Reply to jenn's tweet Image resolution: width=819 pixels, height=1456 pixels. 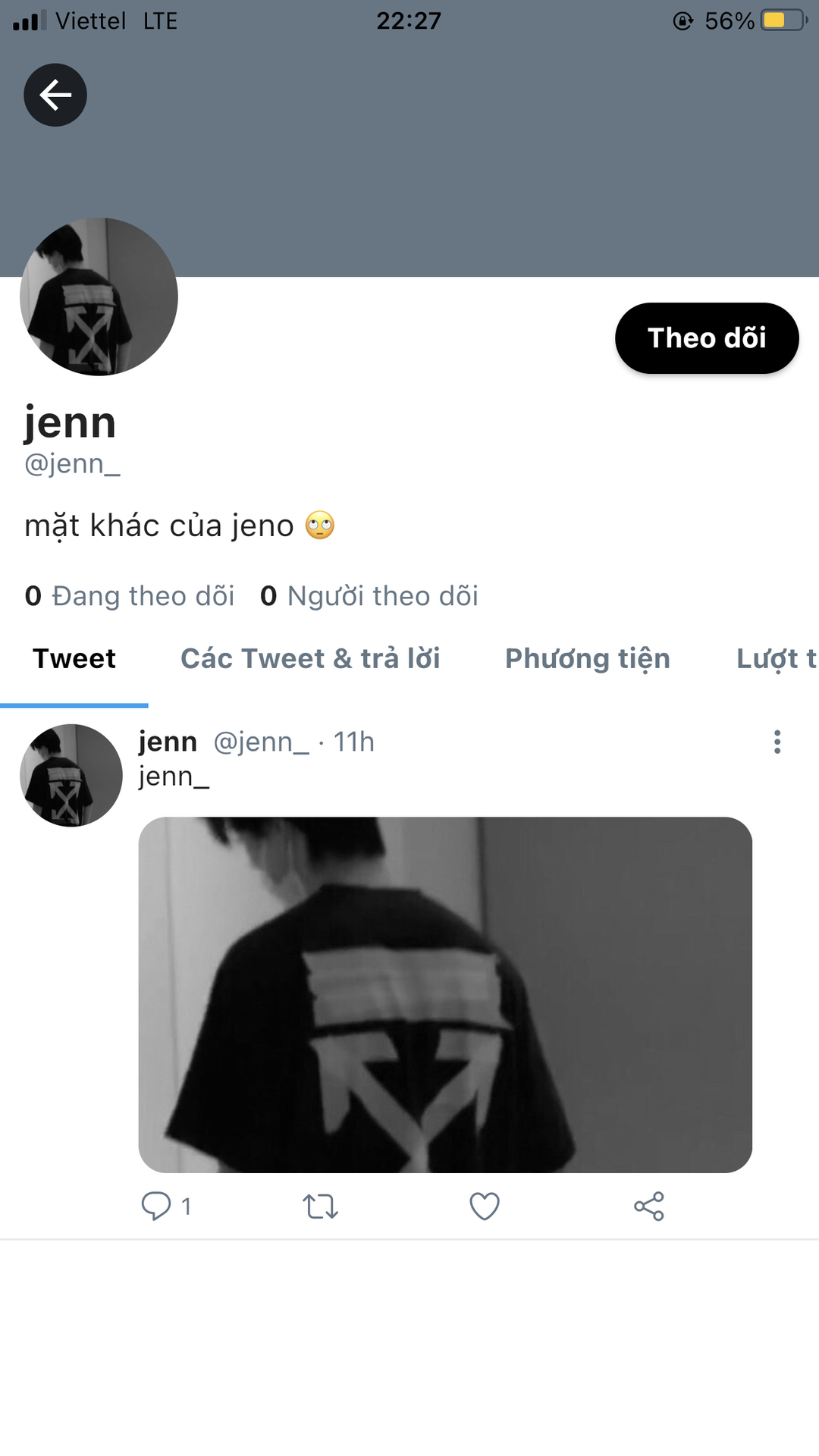(x=157, y=1206)
